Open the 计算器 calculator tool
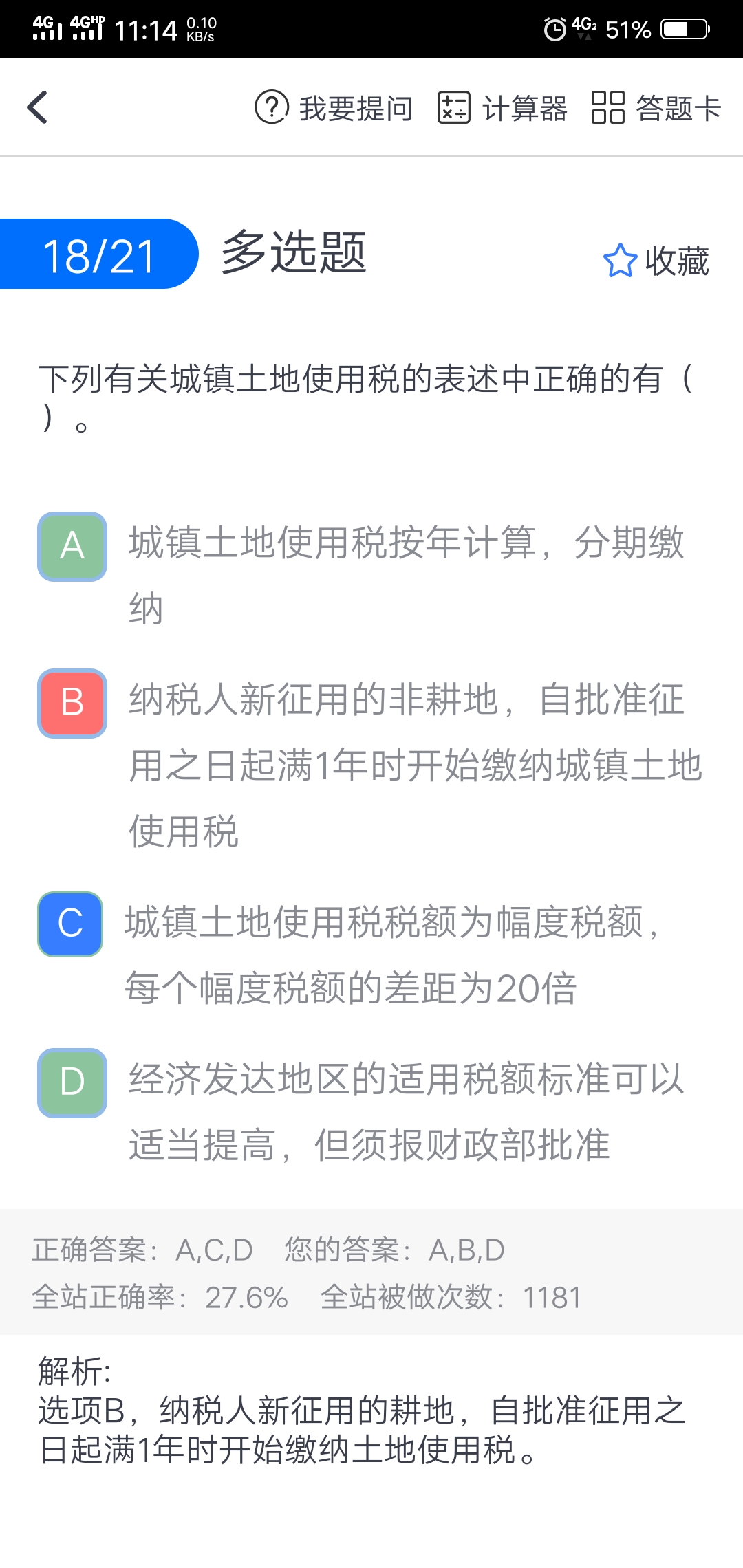Image resolution: width=743 pixels, height=1568 pixels. pyautogui.click(x=502, y=108)
